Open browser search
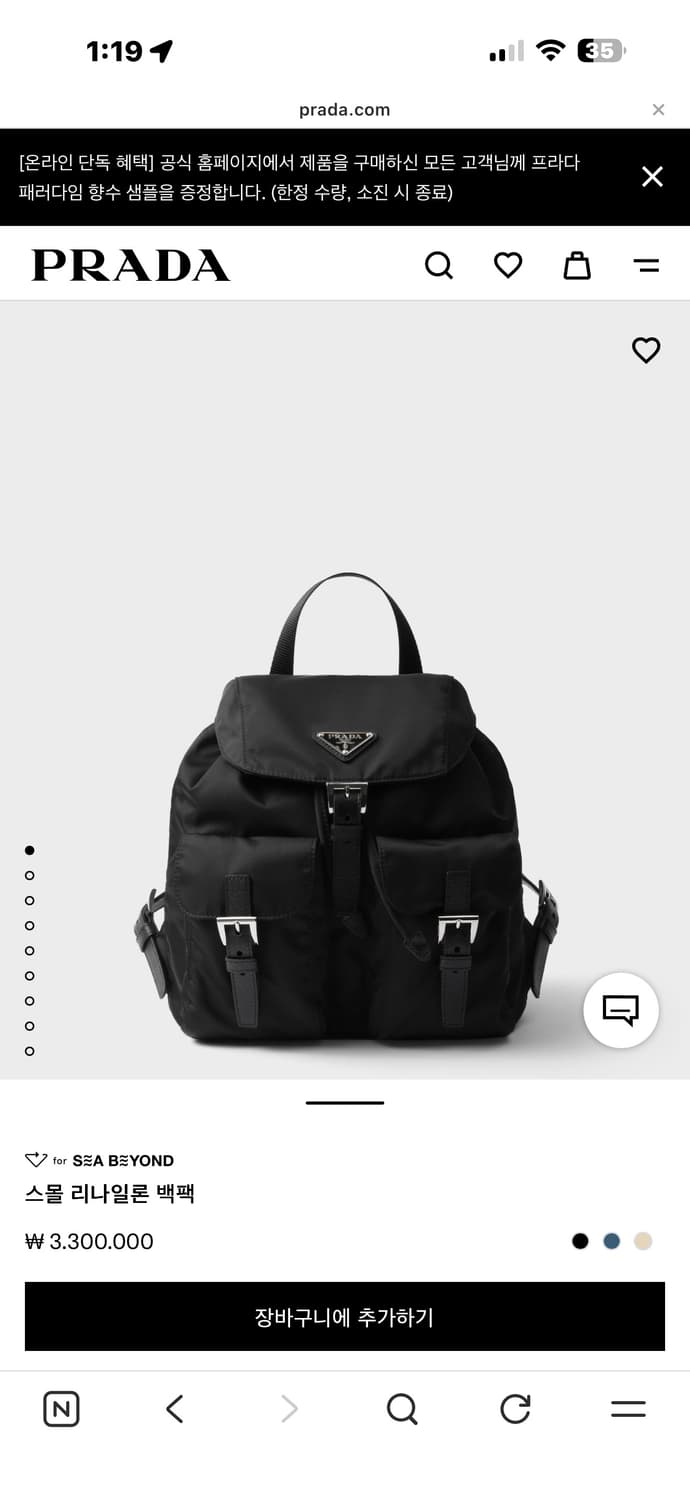Image resolution: width=690 pixels, height=1500 pixels. [401, 1409]
